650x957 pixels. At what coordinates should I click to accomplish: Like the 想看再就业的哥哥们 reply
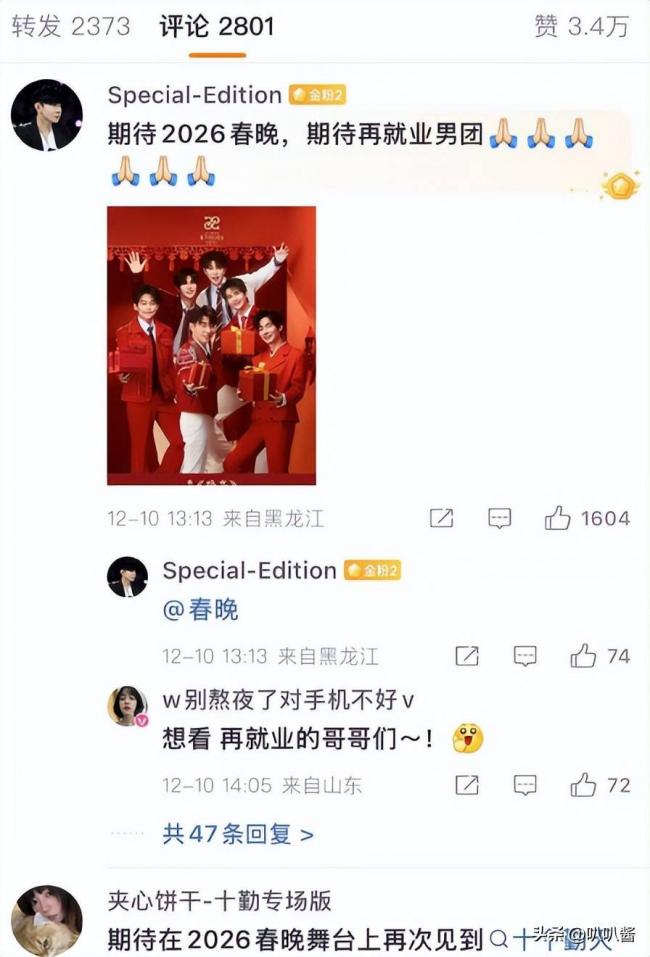[583, 785]
